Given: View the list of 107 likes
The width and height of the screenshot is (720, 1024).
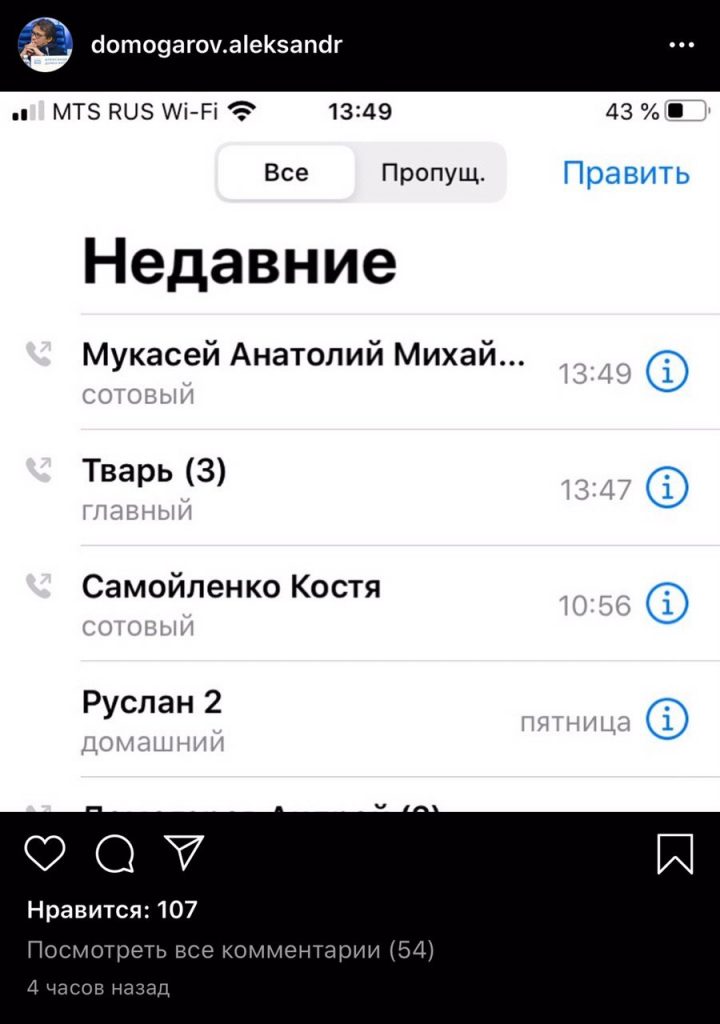Looking at the screenshot, I should click(112, 910).
